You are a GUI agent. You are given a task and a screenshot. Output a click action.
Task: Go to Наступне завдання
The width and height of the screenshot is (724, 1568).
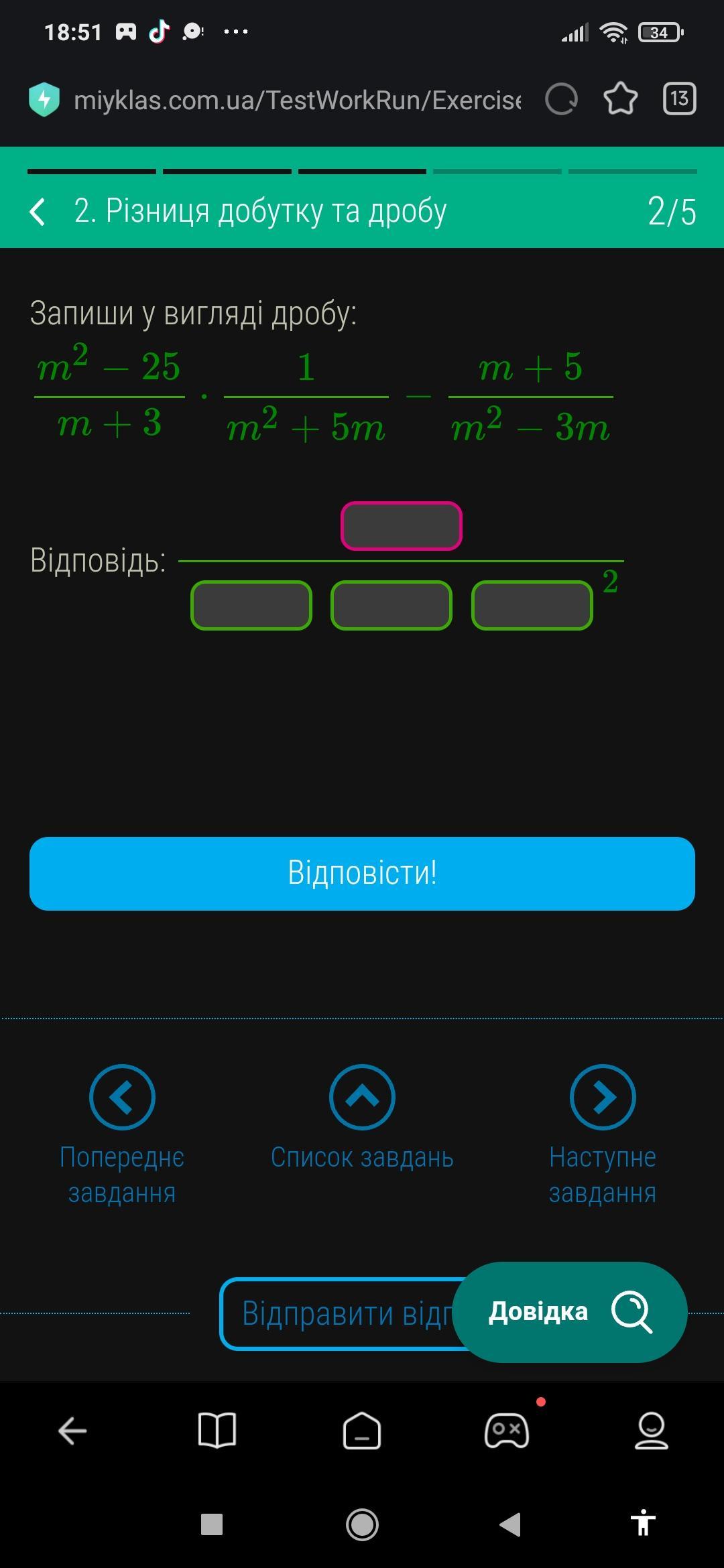(602, 1132)
